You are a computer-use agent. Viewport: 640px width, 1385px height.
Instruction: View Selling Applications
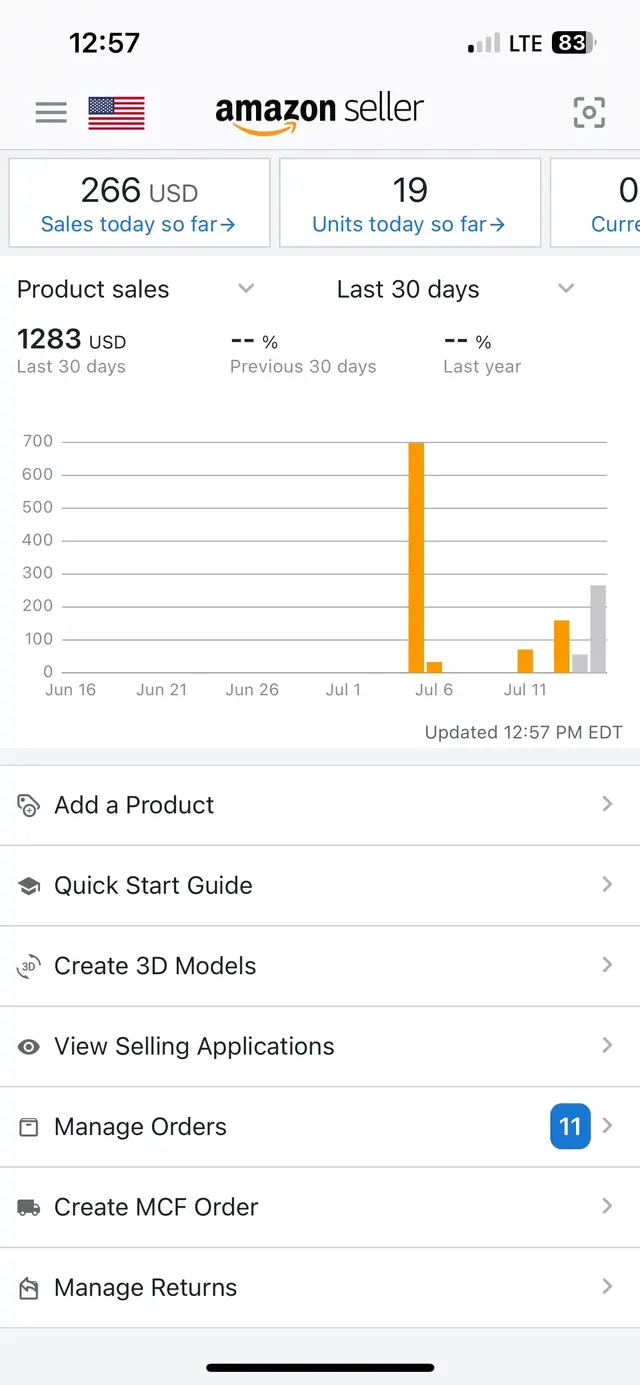(x=320, y=1046)
